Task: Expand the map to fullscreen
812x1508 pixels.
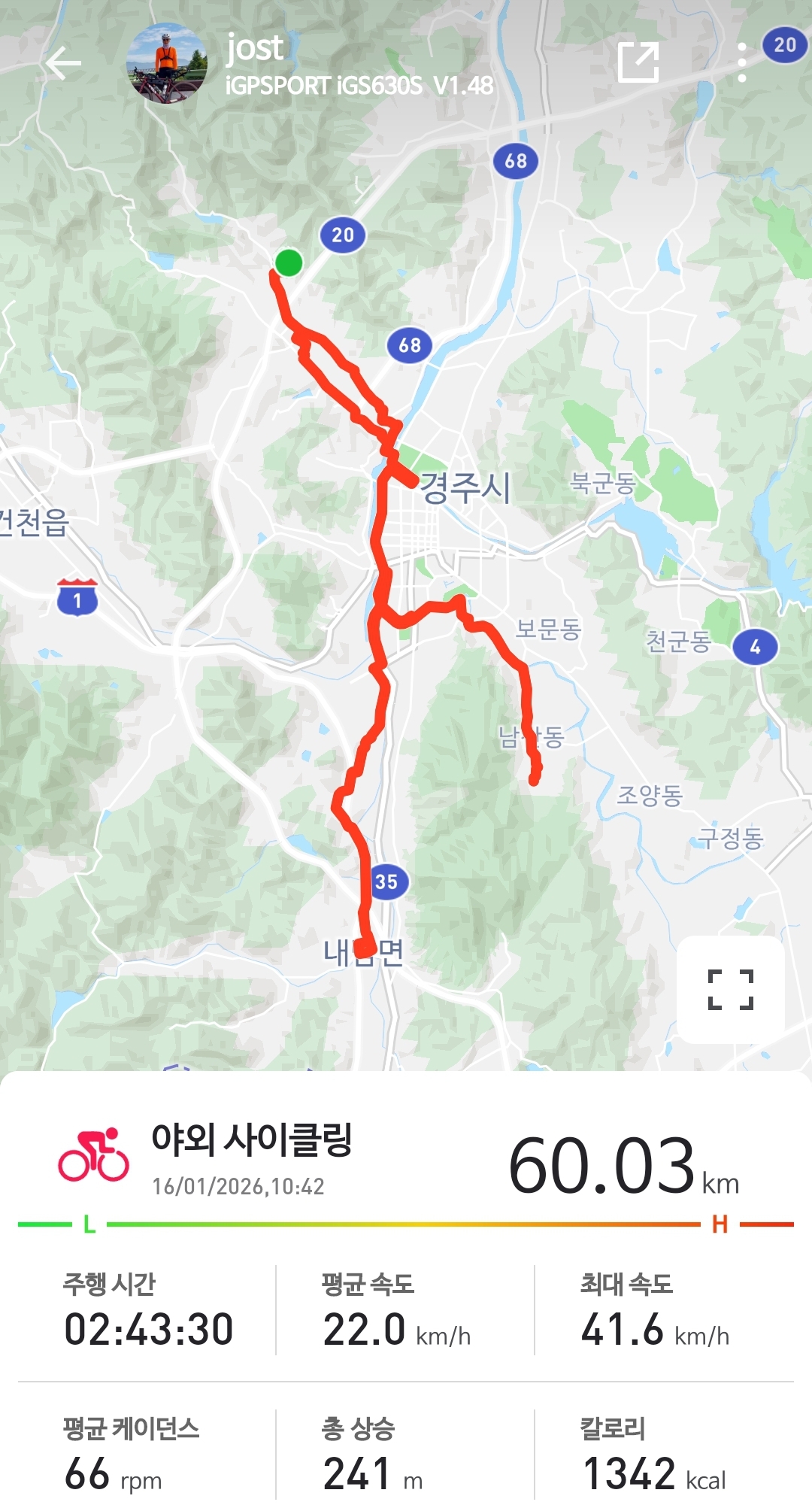Action: click(730, 989)
